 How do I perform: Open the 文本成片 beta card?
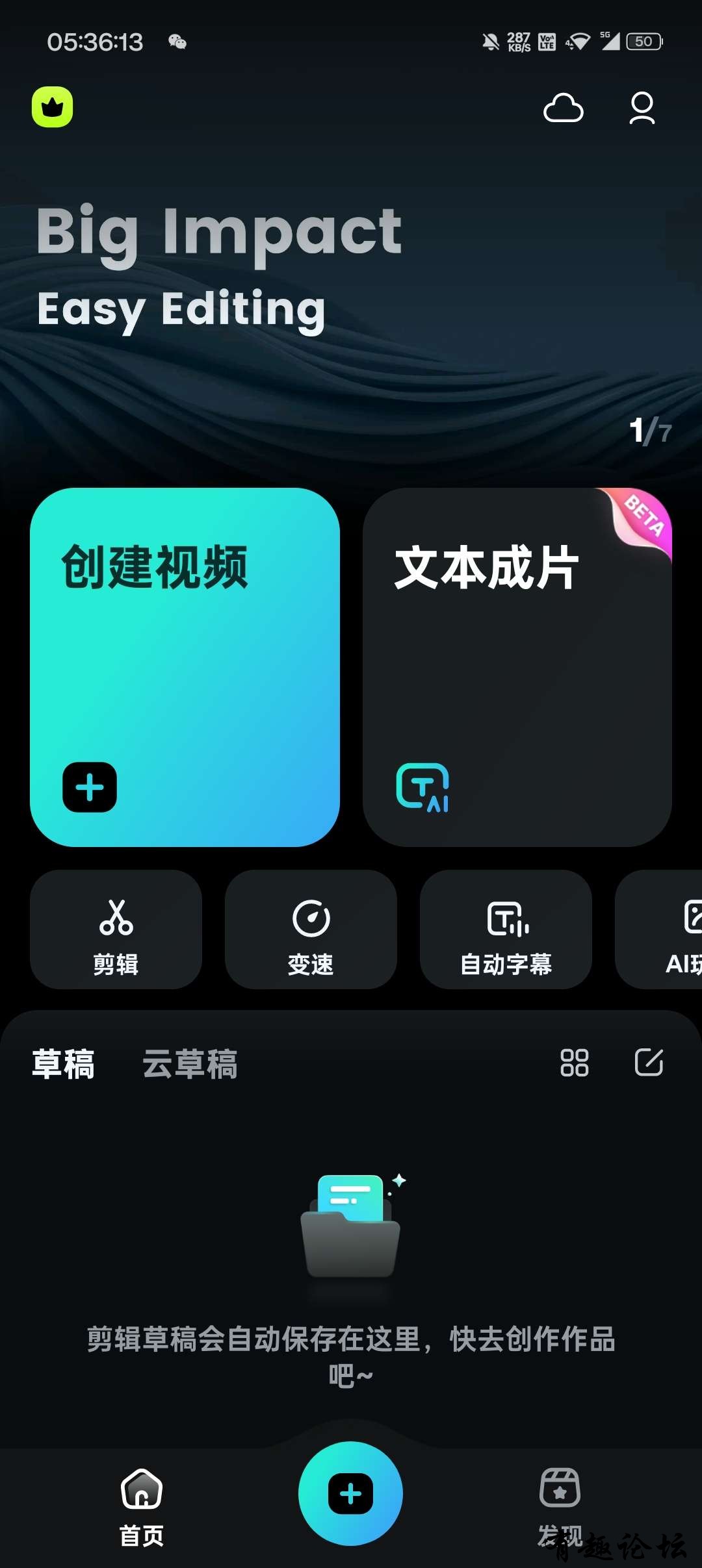coord(517,666)
